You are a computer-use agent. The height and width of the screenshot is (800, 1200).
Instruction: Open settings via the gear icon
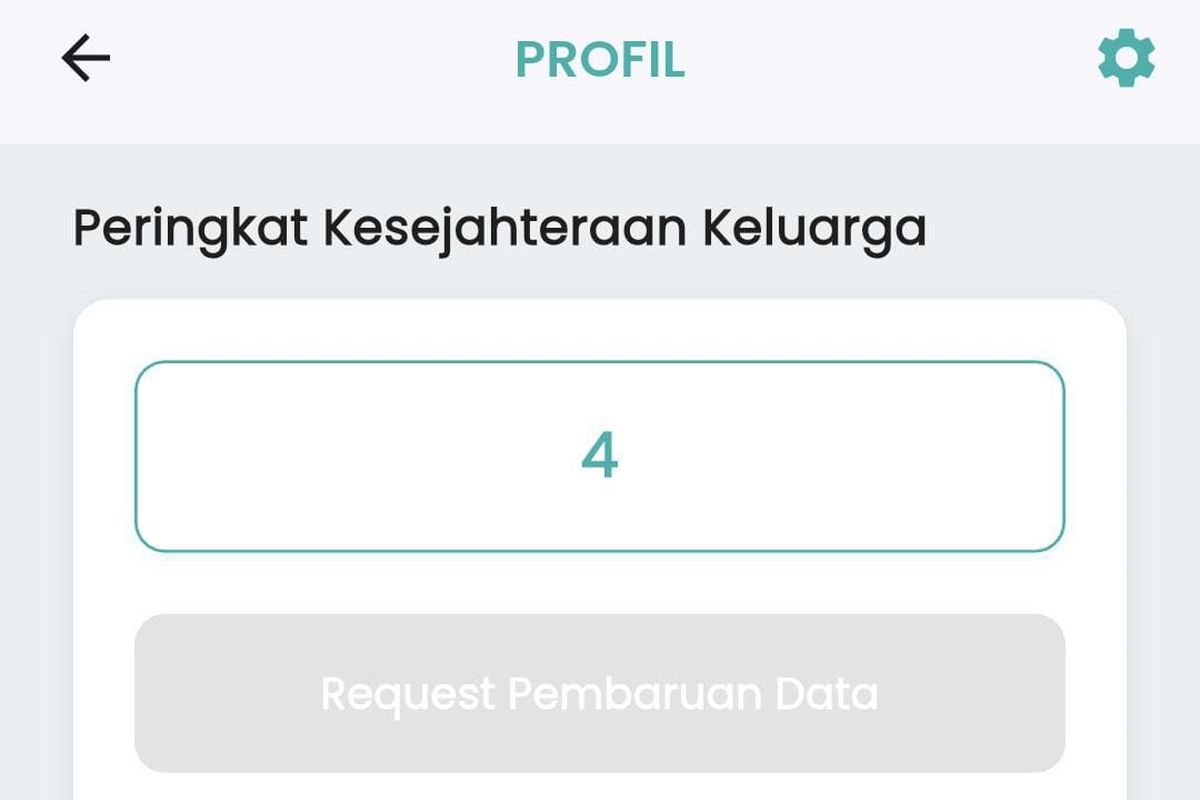pos(1126,59)
